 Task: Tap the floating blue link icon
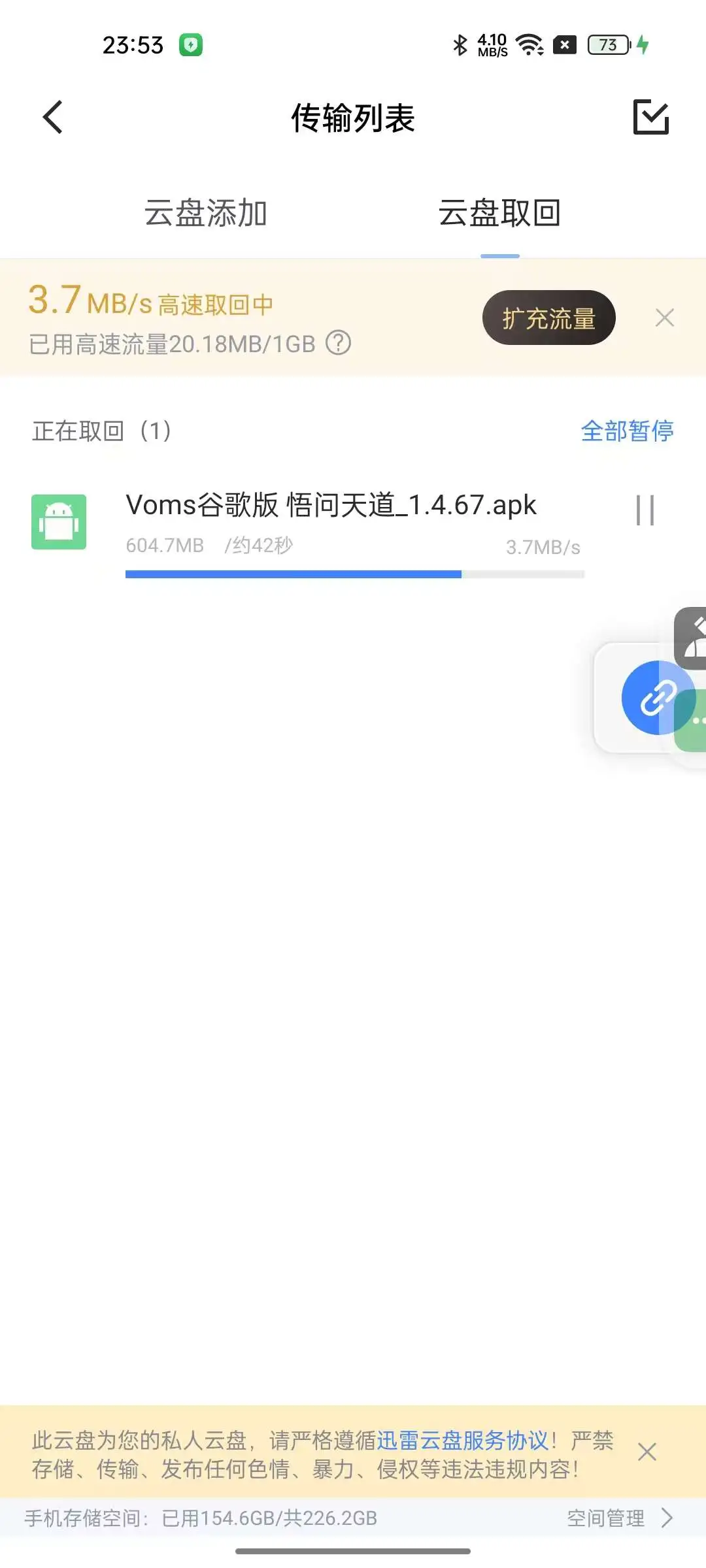pos(658,697)
